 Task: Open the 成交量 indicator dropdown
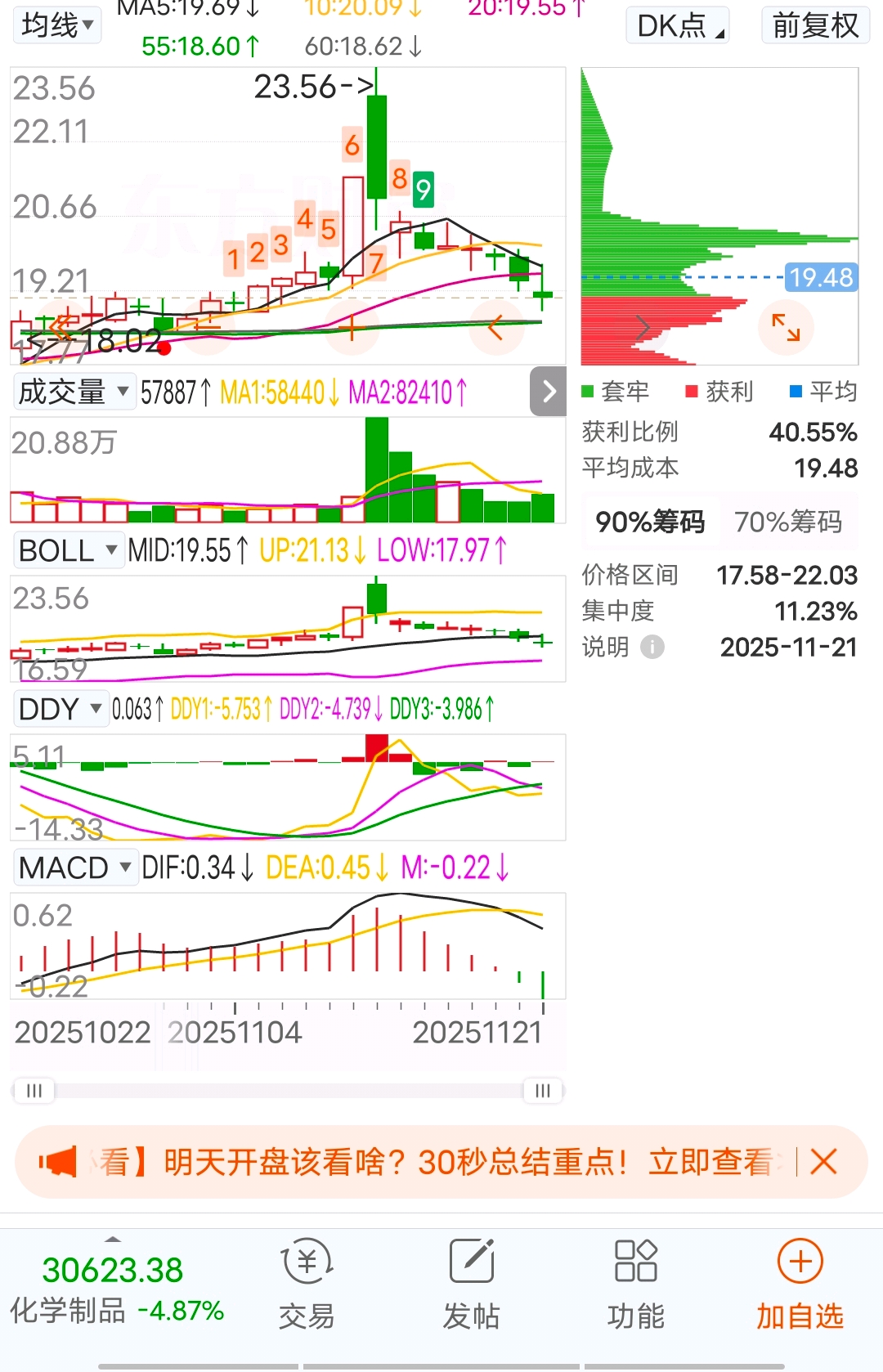pyautogui.click(x=74, y=392)
